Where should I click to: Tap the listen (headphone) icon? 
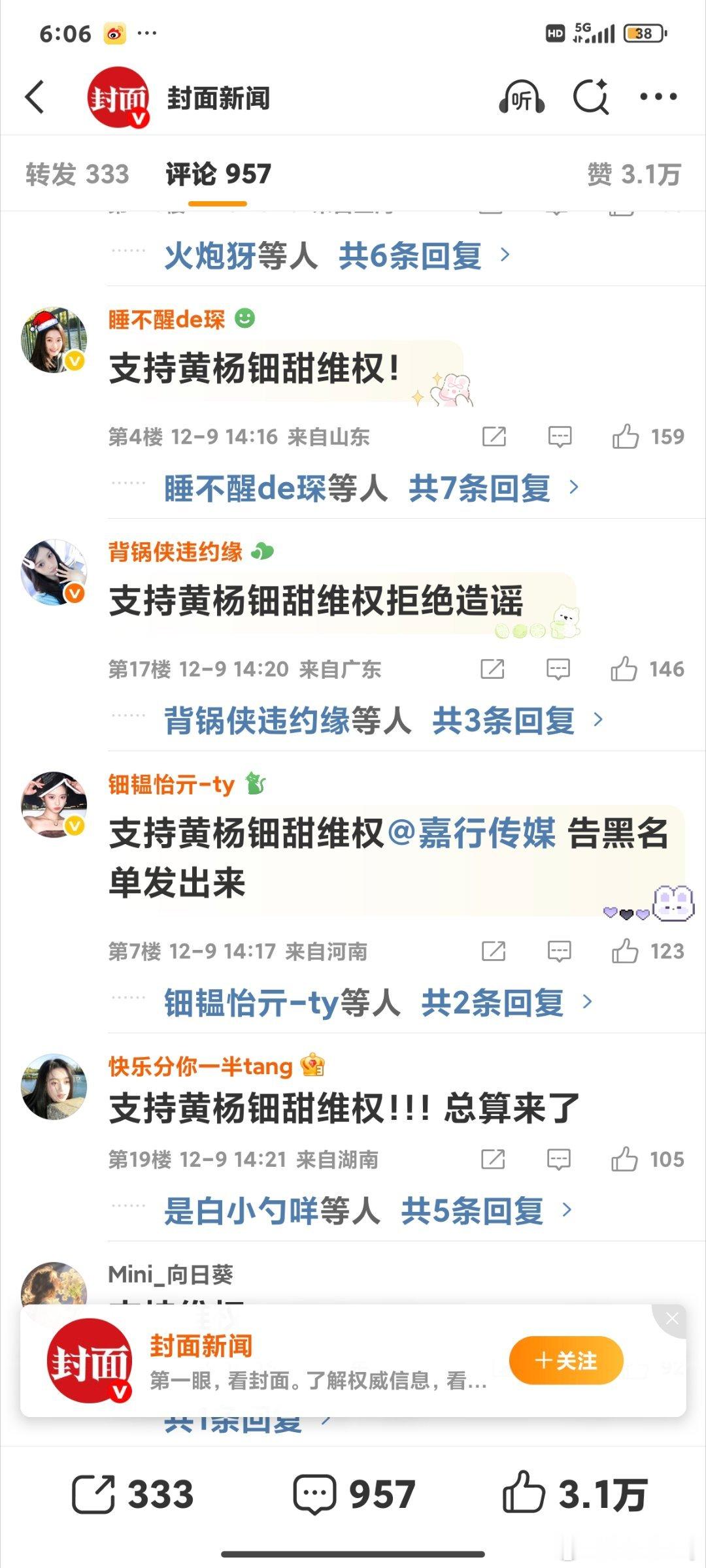coord(521,98)
